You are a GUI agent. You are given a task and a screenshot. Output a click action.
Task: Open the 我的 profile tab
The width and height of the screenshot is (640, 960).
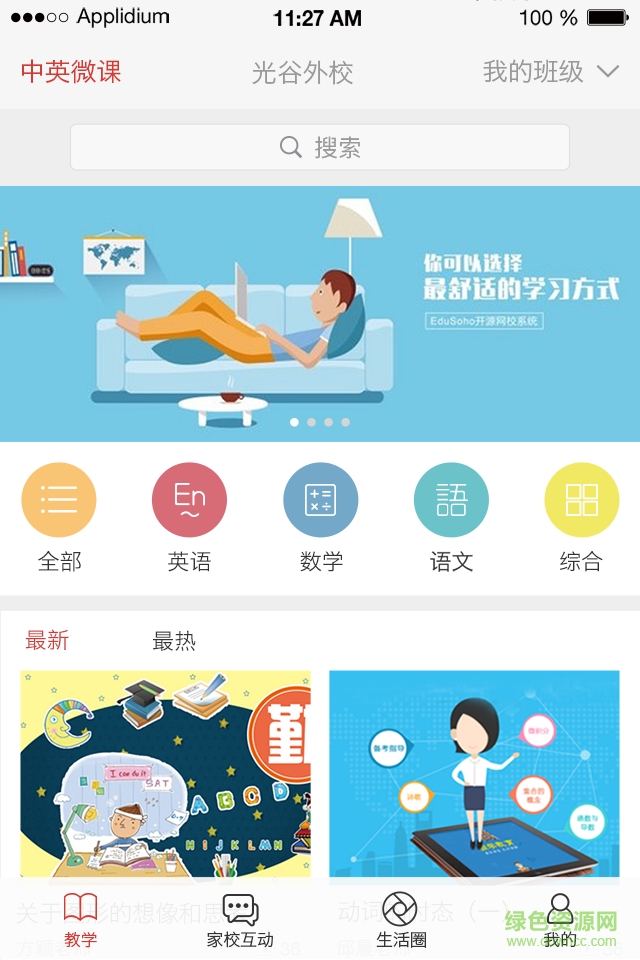pos(560,920)
